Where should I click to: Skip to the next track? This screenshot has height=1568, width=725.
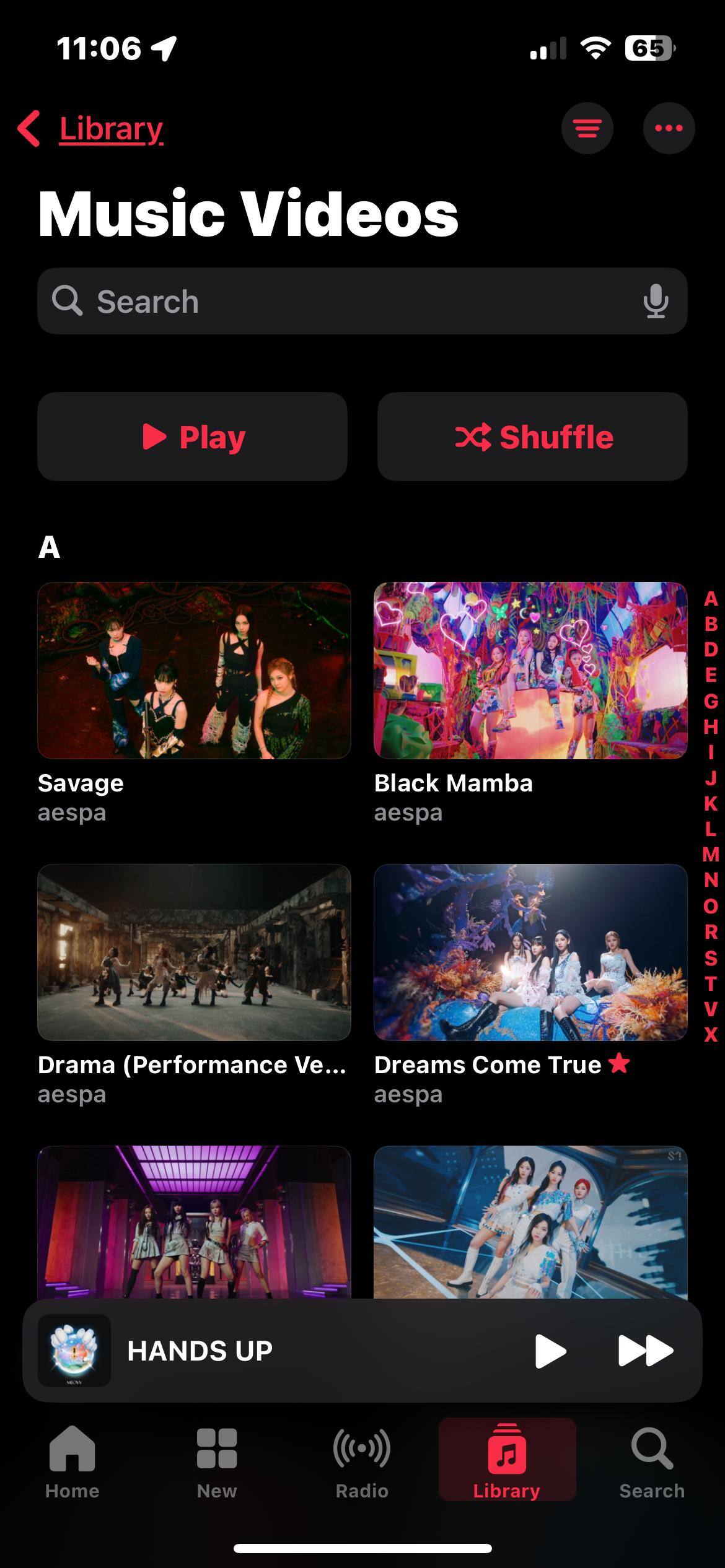coord(645,1351)
